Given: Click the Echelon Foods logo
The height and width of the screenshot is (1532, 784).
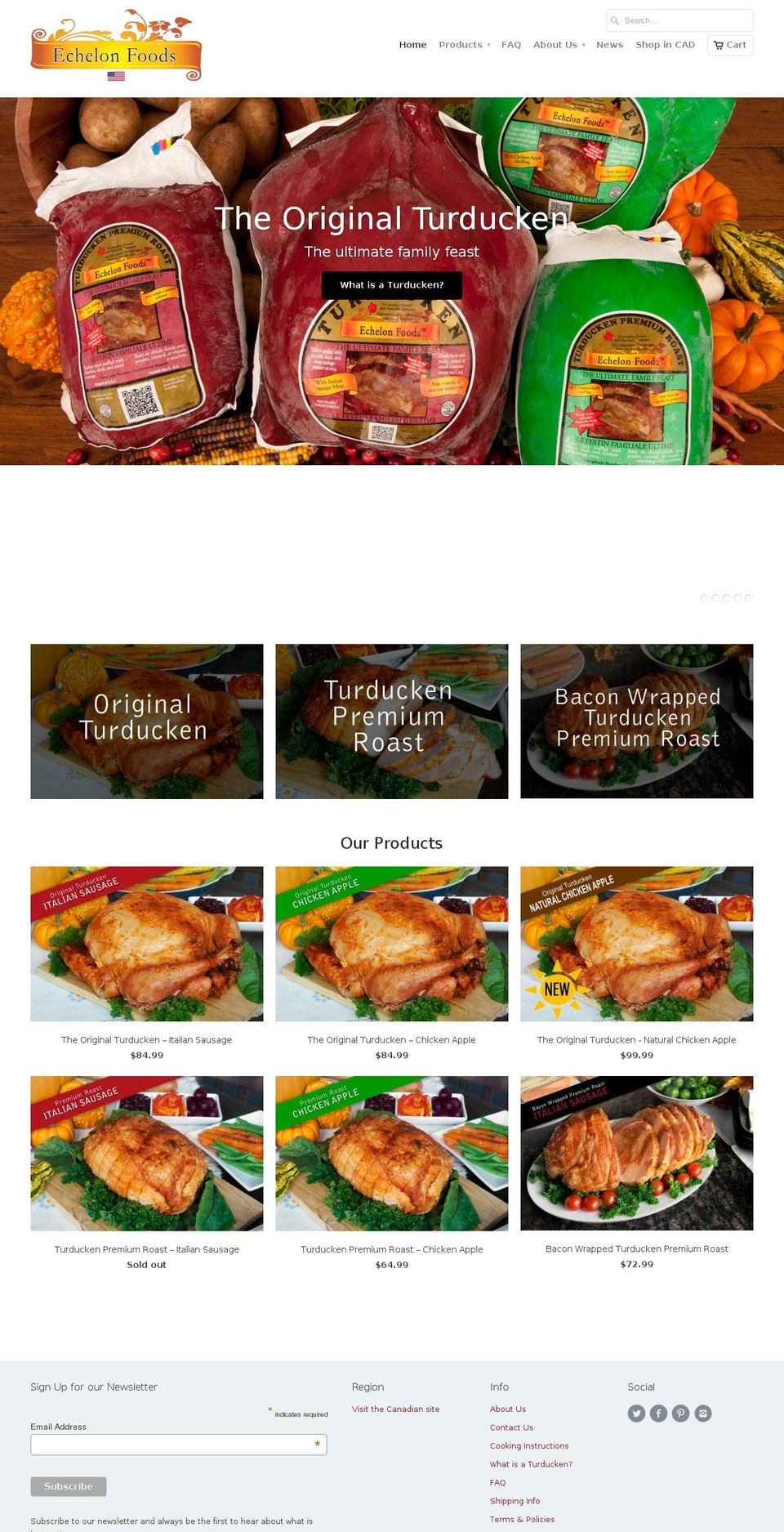Looking at the screenshot, I should (x=115, y=47).
